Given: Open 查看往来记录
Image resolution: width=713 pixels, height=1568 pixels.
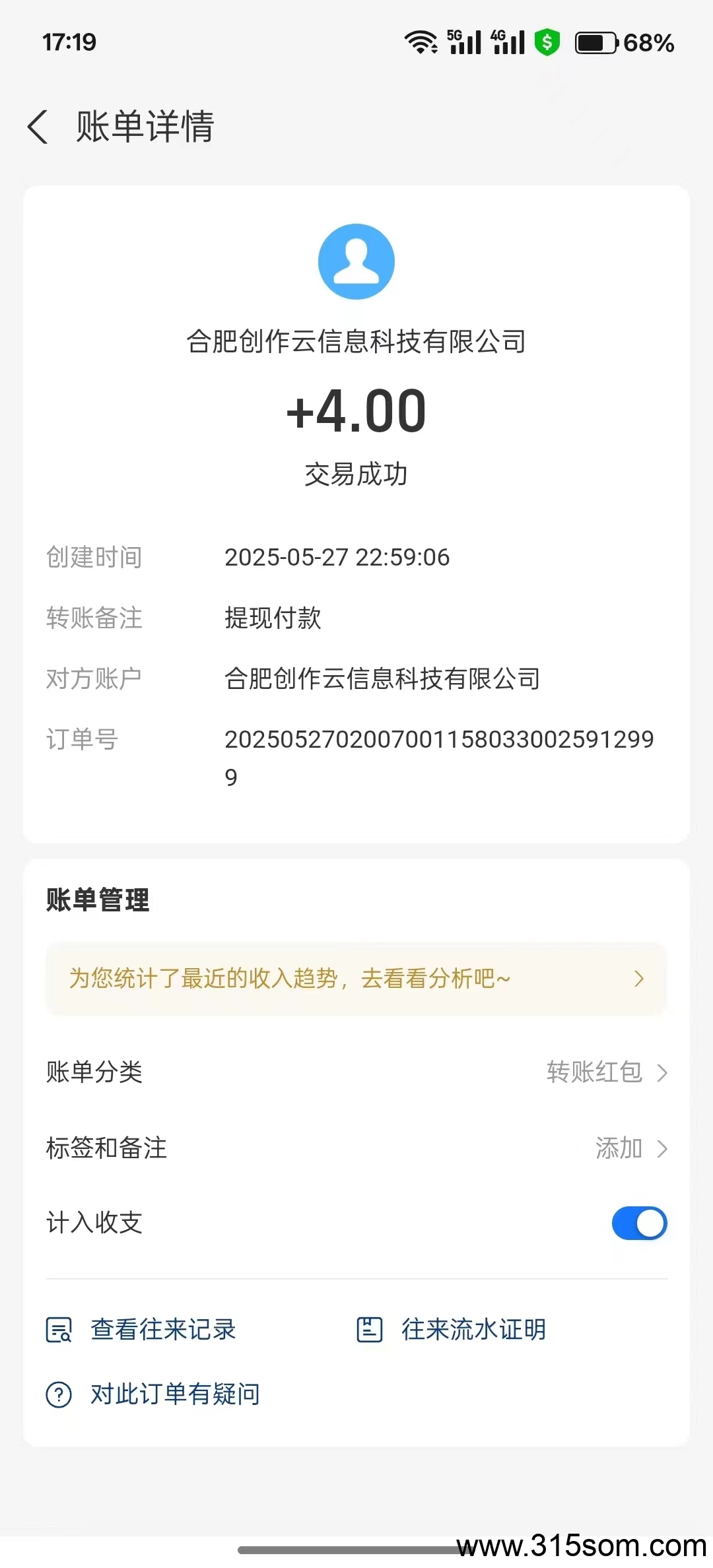Looking at the screenshot, I should click(141, 1329).
